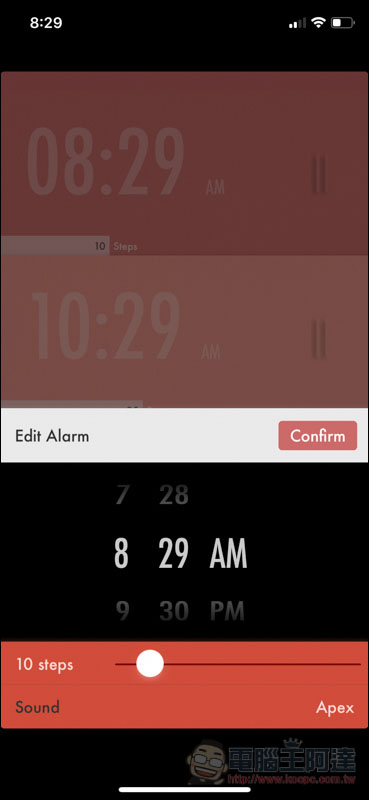Tap the steps slider handle

point(150,664)
